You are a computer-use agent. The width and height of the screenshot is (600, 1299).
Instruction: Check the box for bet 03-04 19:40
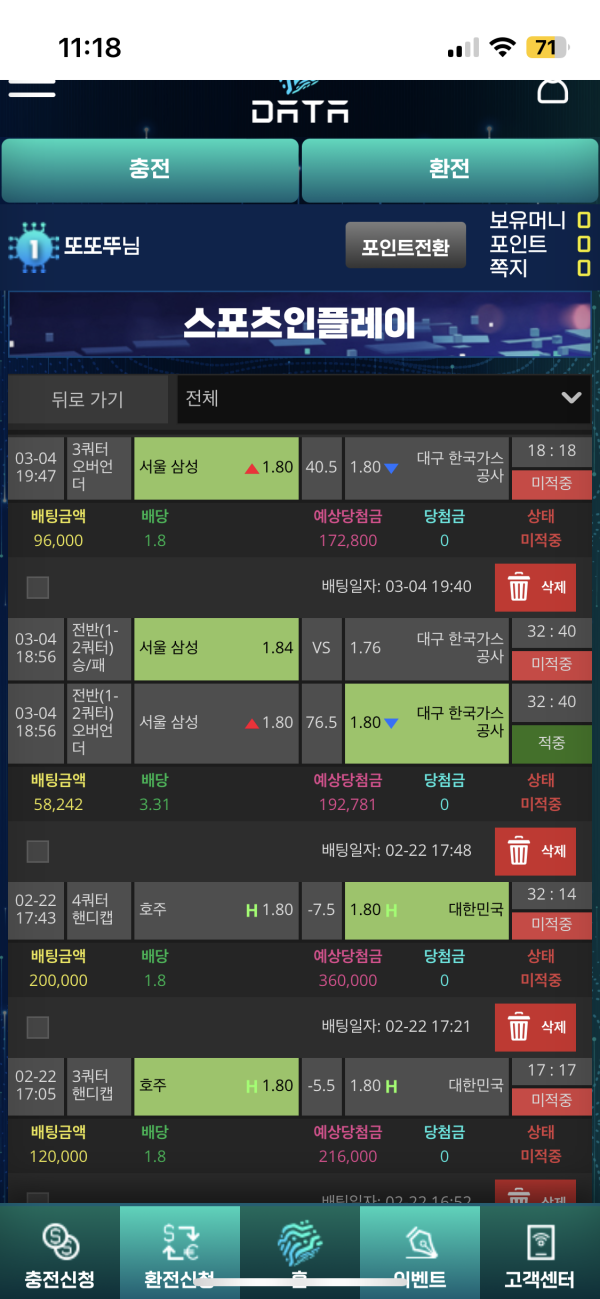tap(38, 587)
